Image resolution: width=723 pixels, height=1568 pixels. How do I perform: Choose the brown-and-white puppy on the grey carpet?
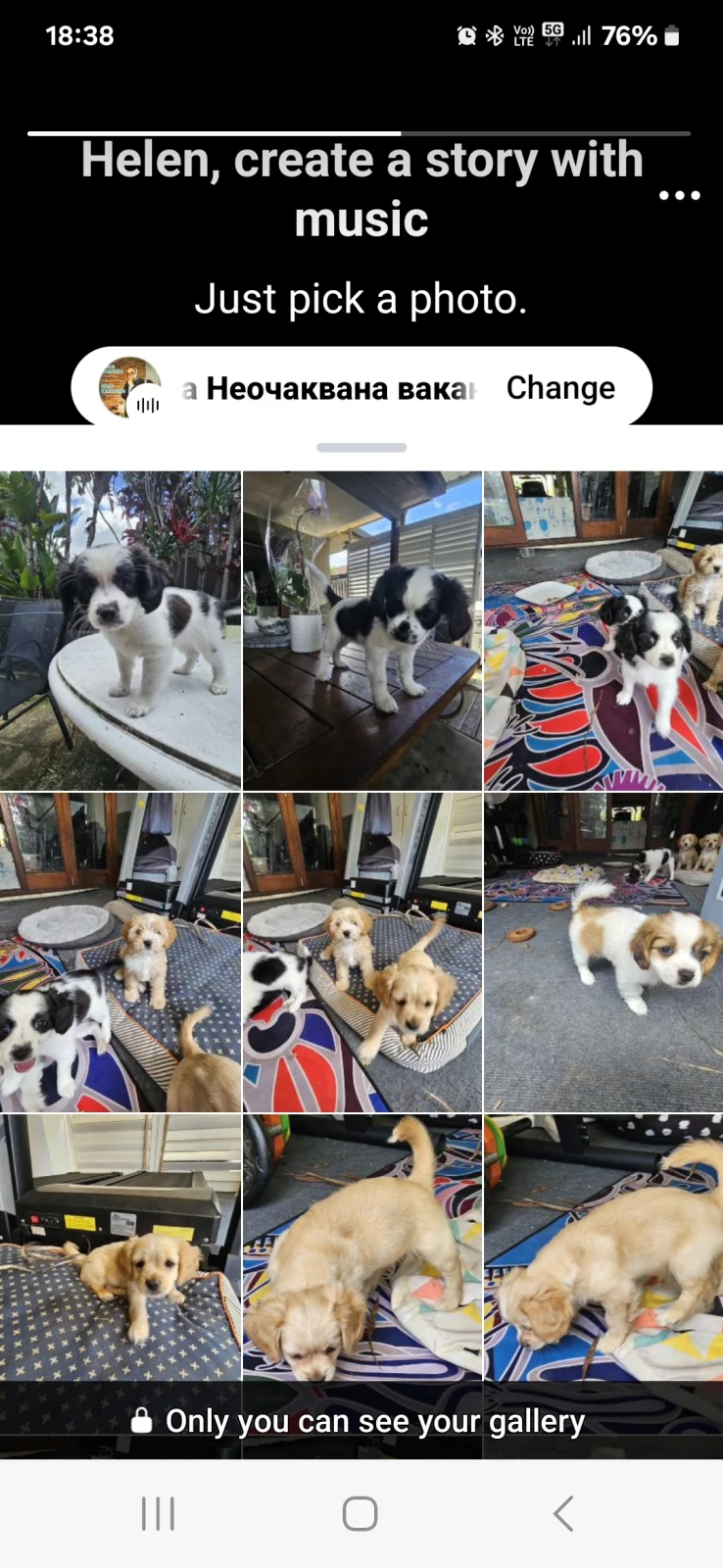[x=603, y=952]
